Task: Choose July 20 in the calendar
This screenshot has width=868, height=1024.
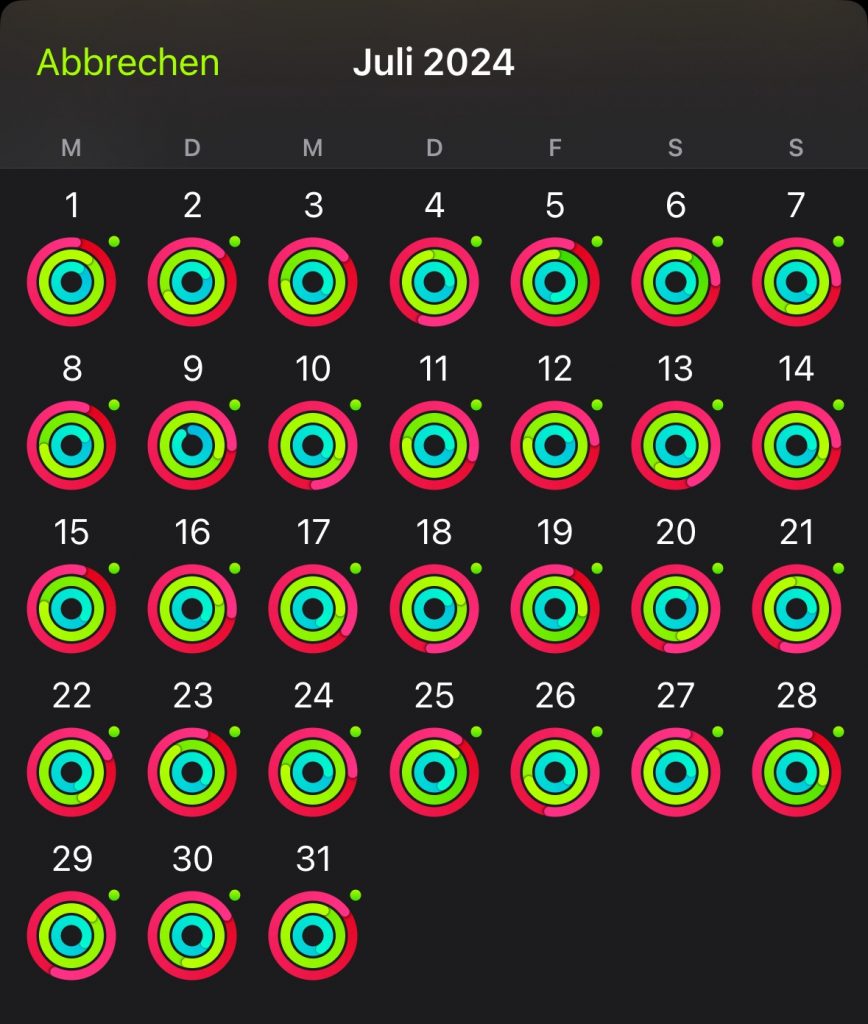Action: [x=675, y=608]
